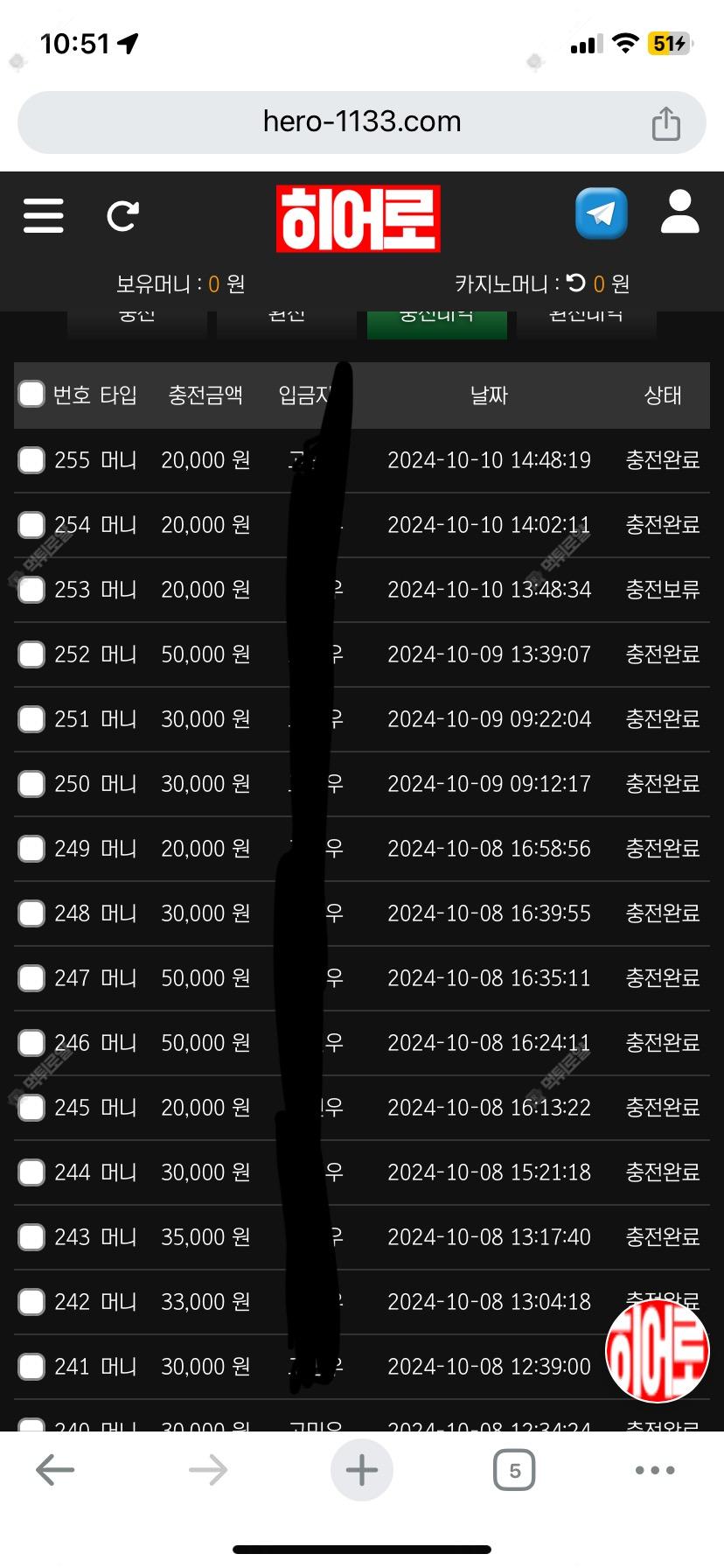The image size is (724, 1568).
Task: Mark the checkbox for entry 244
Action: pos(31,1172)
